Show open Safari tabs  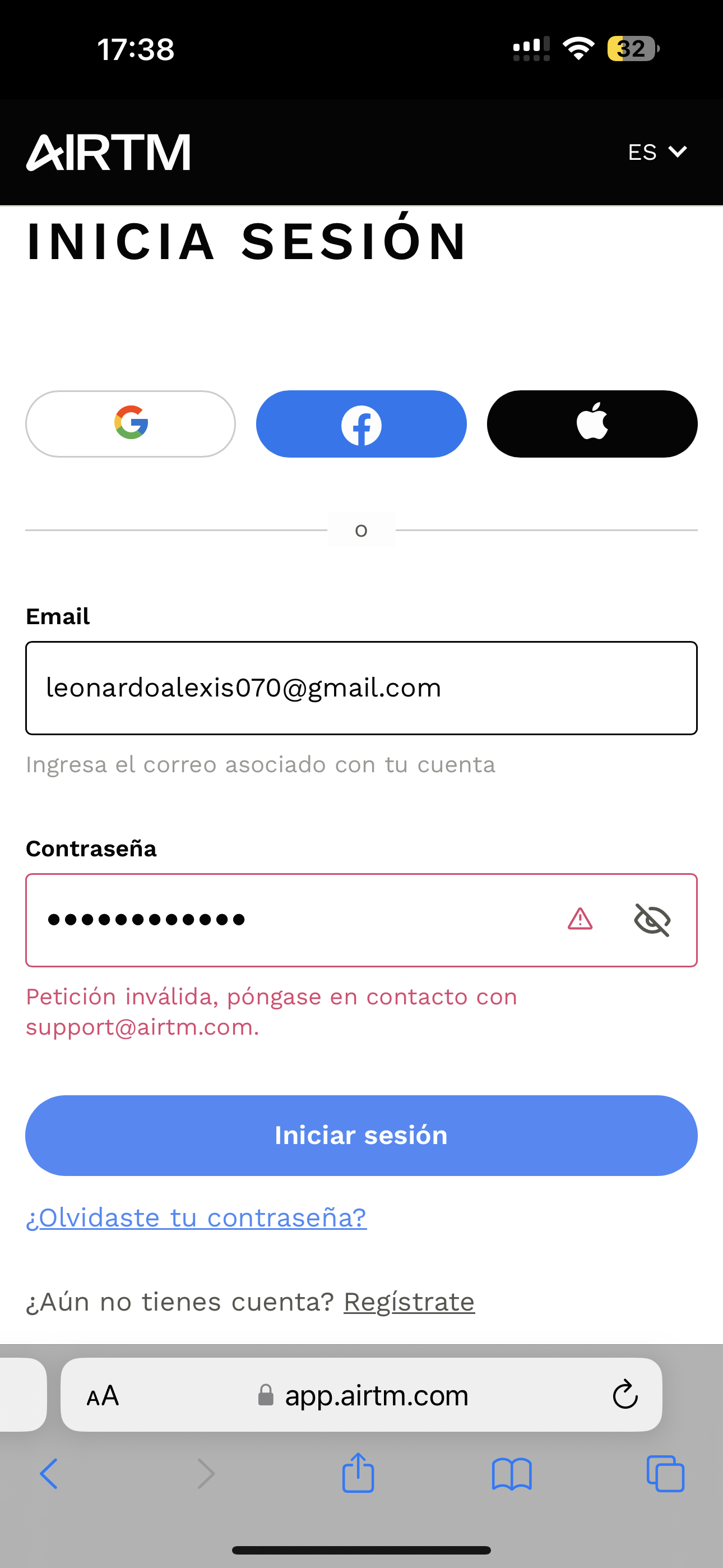click(x=665, y=1474)
